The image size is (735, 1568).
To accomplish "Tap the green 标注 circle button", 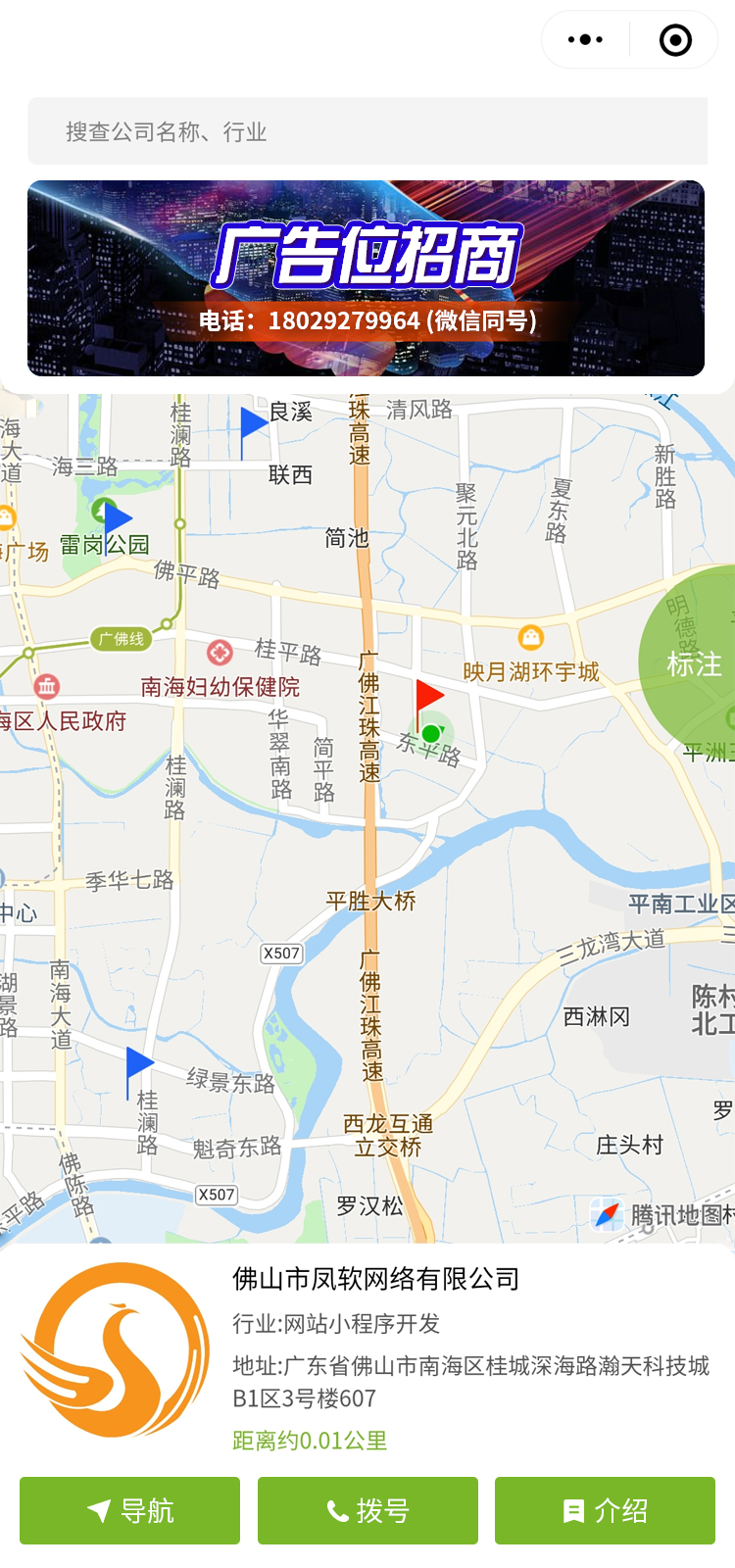I will tap(694, 663).
